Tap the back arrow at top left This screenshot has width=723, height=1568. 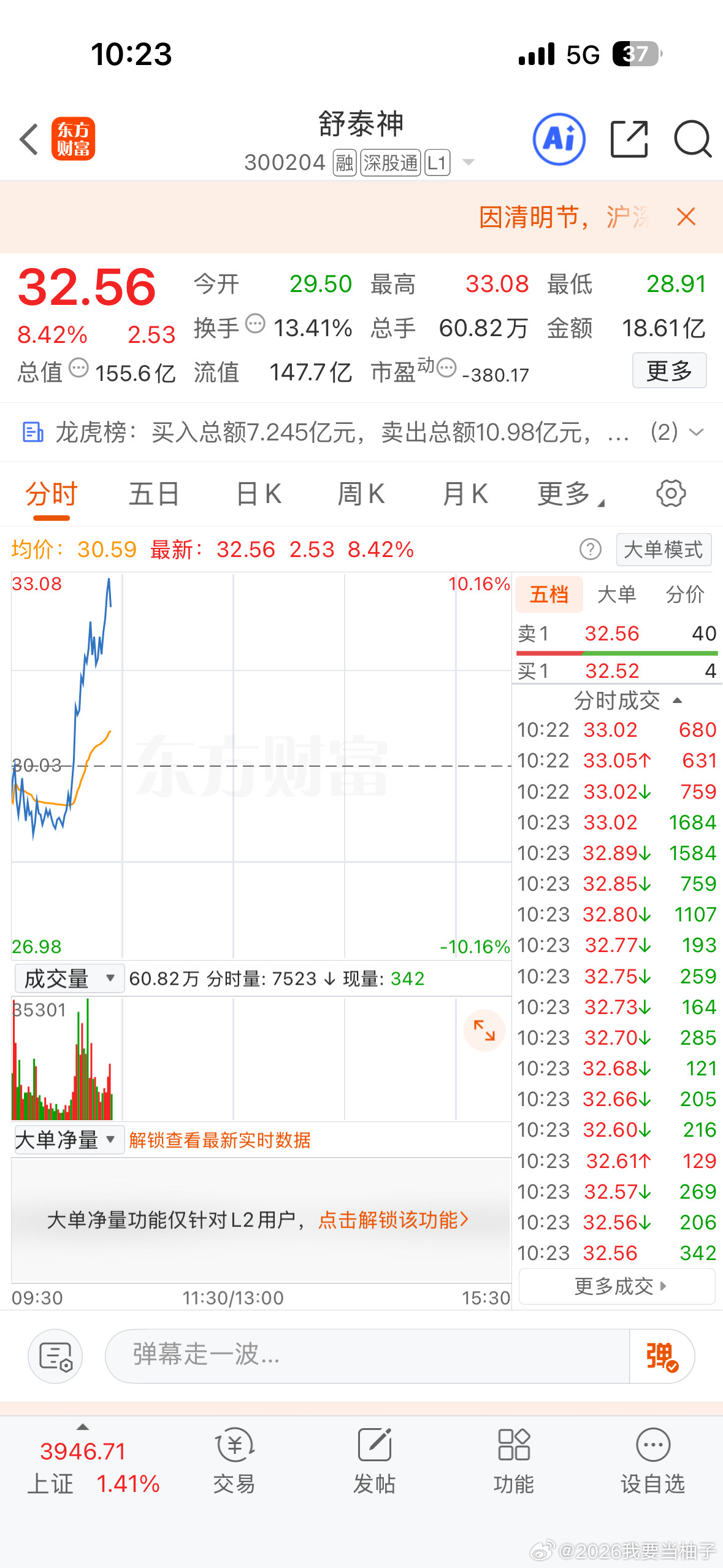click(29, 139)
